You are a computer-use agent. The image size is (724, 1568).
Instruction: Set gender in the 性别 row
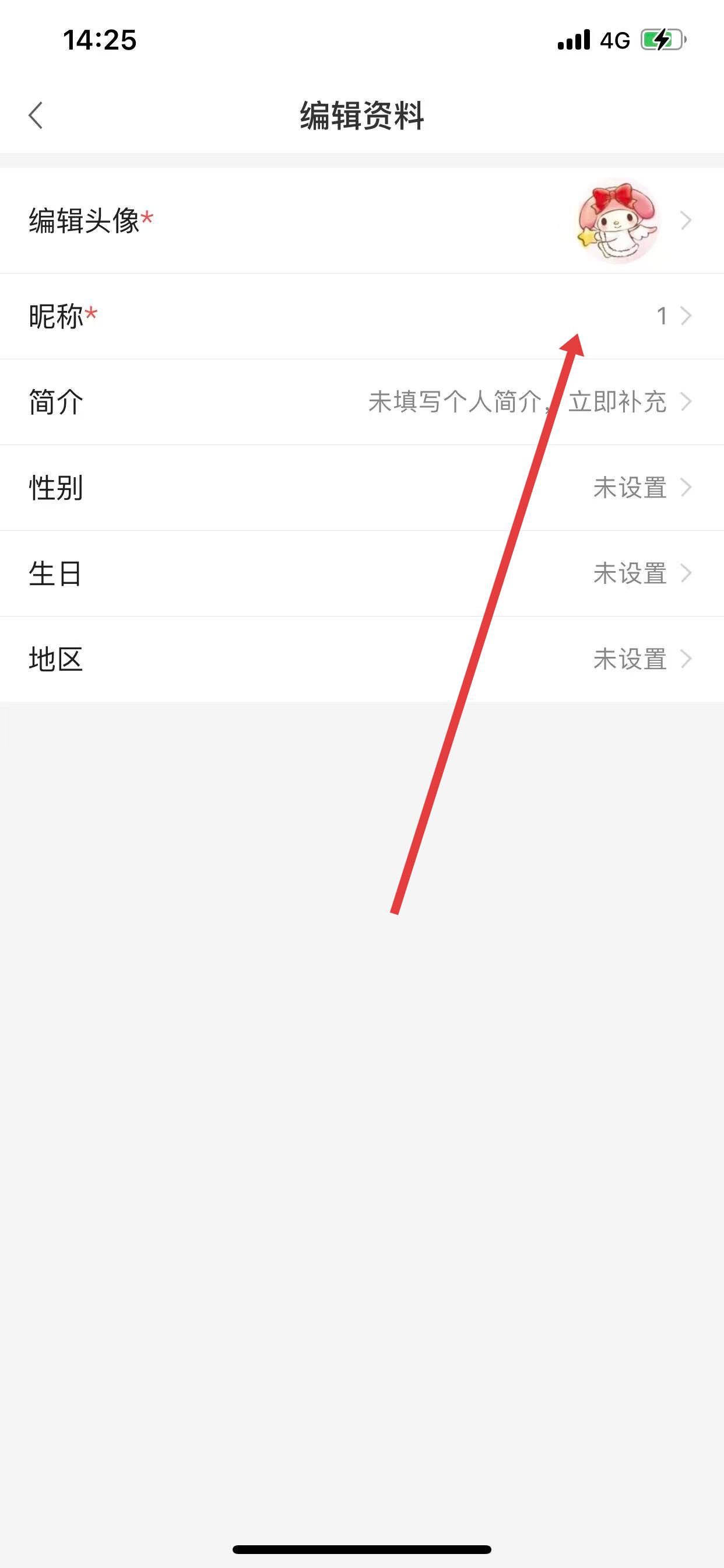point(361,488)
